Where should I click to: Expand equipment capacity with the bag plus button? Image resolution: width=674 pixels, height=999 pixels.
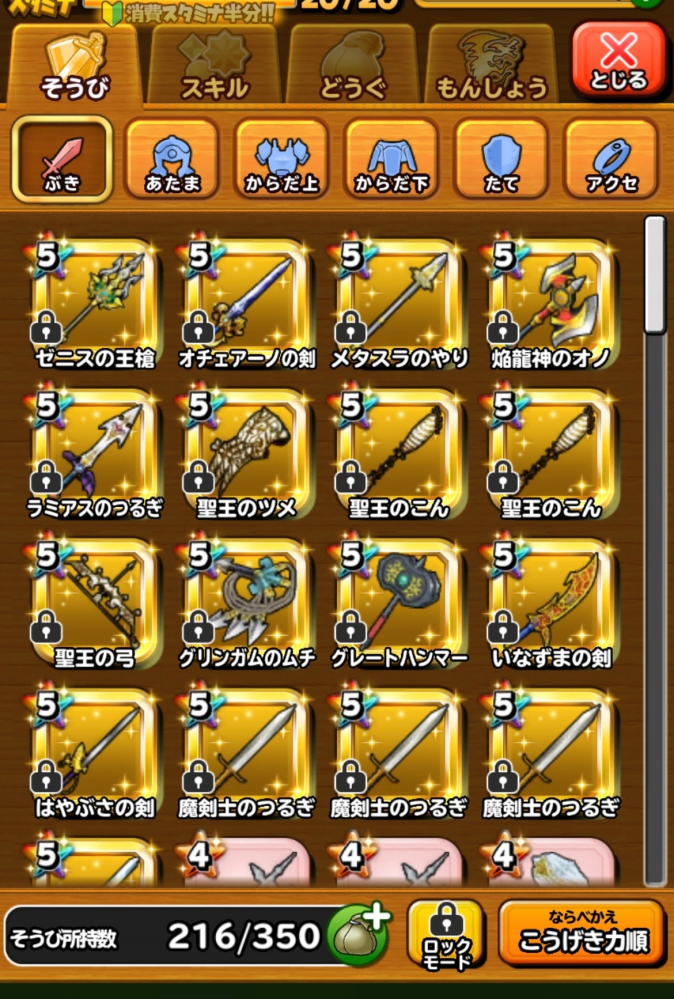(x=358, y=937)
